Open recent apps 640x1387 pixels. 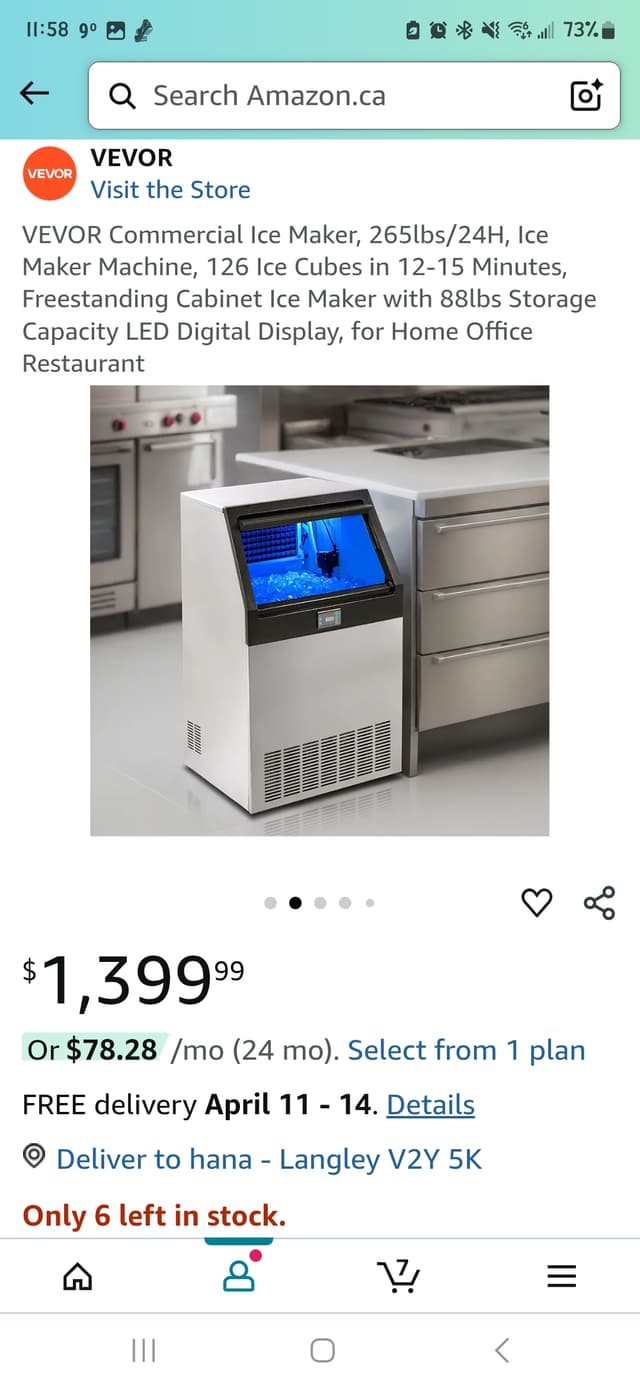point(144,1350)
